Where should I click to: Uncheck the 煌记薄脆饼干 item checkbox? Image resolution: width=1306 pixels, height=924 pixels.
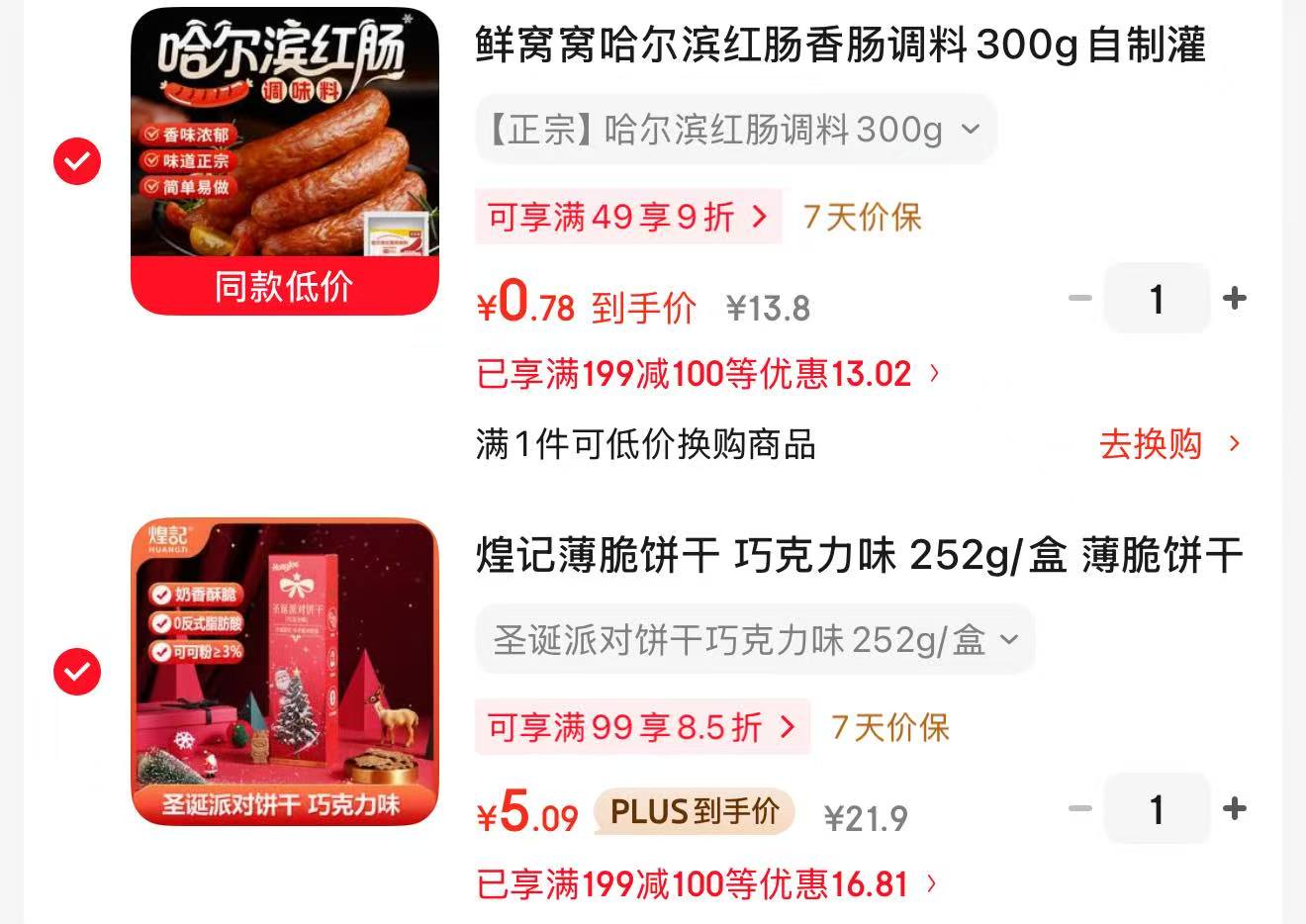[x=77, y=672]
